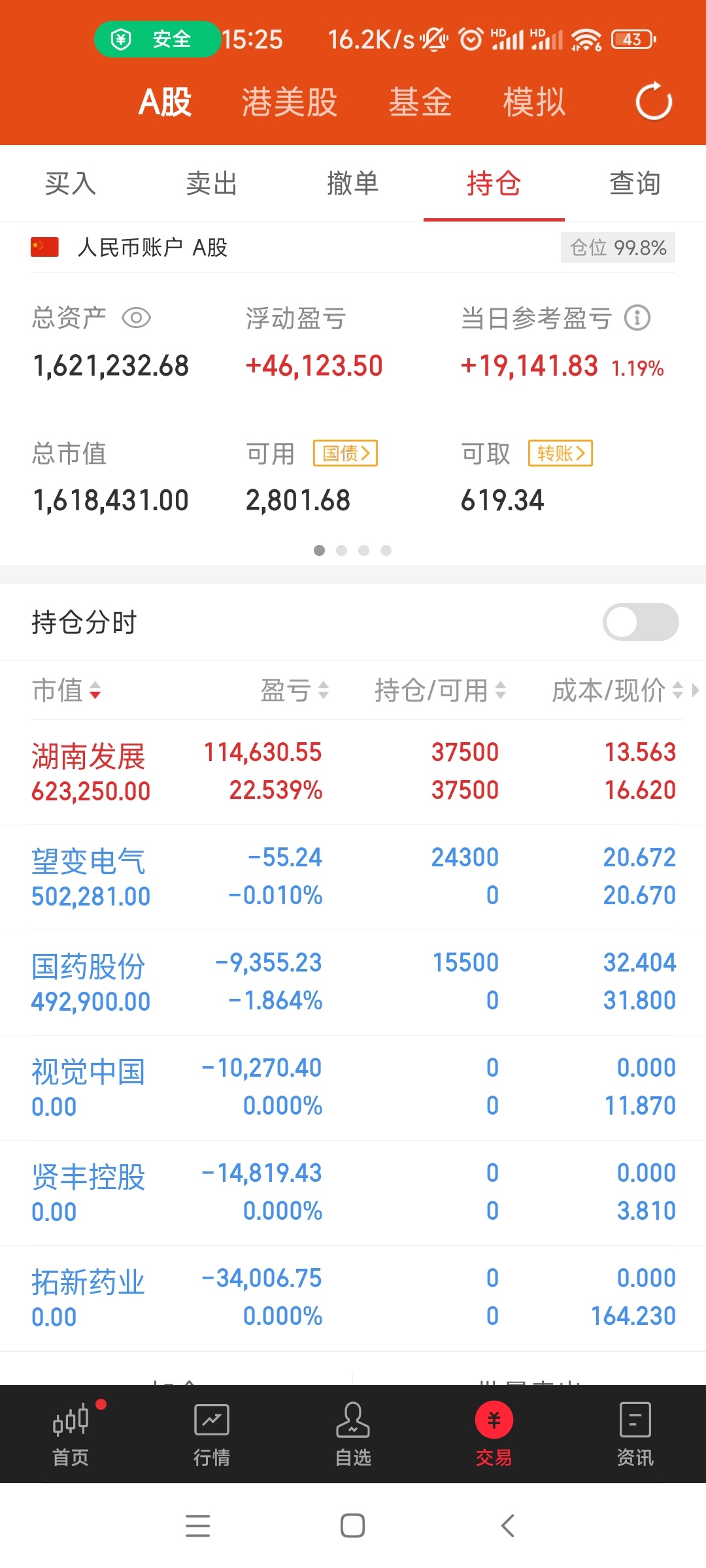Sort holdings by 盈亏
706x1568 pixels.
coord(295,690)
